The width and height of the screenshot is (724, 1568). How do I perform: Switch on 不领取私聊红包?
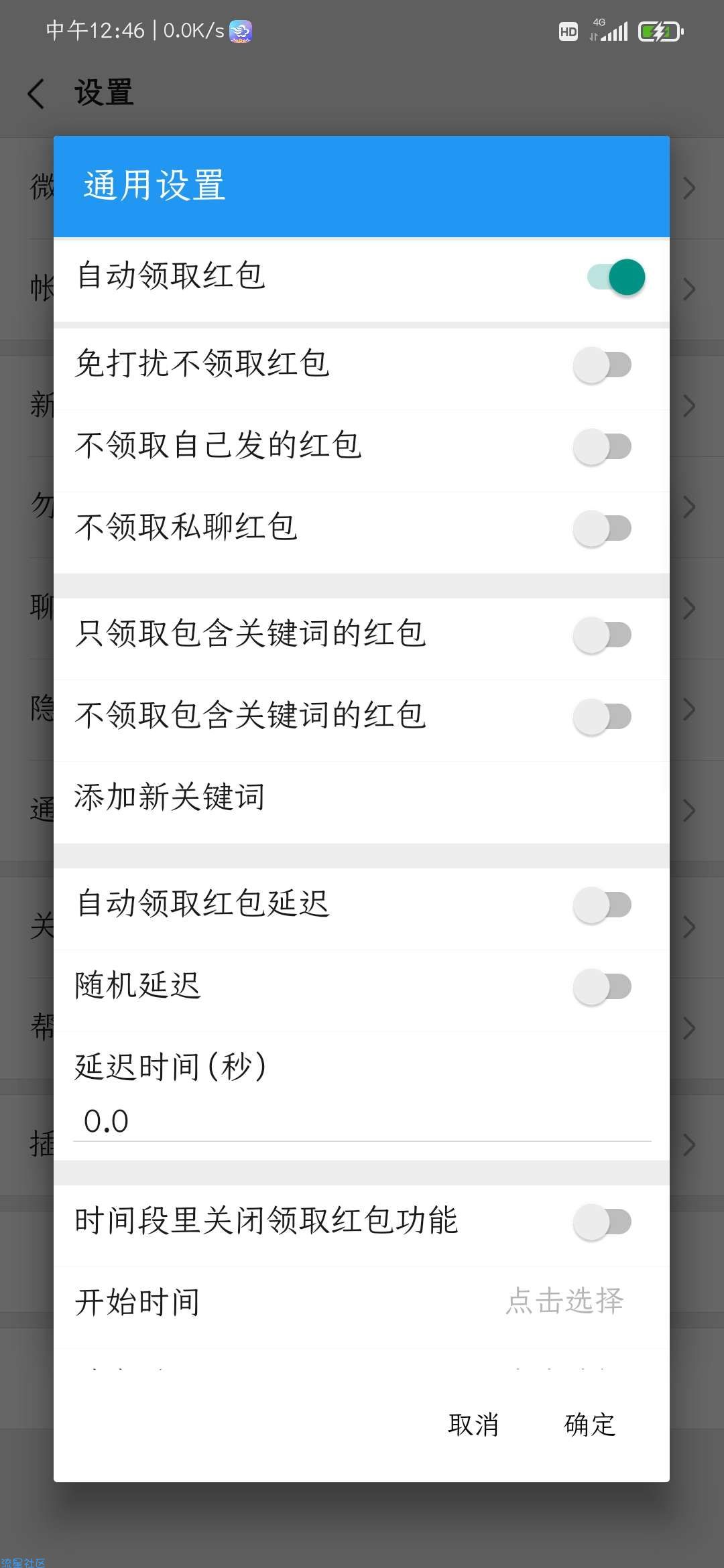pos(602,529)
